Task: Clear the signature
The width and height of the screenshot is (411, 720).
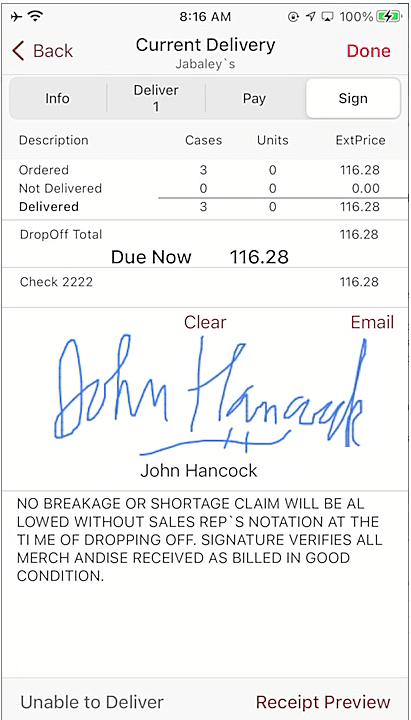Action: click(205, 322)
